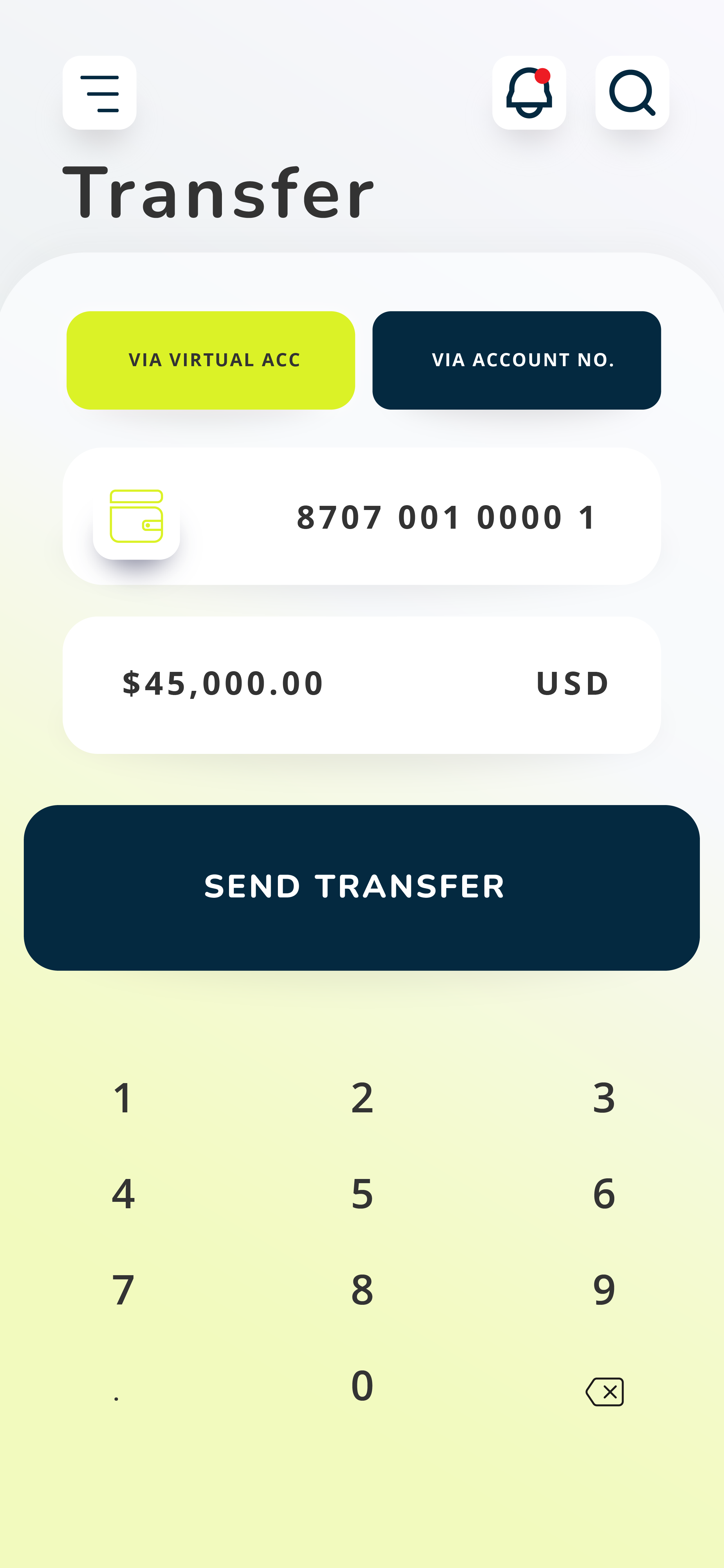
Task: Open the hamburger menu
Action: click(99, 93)
